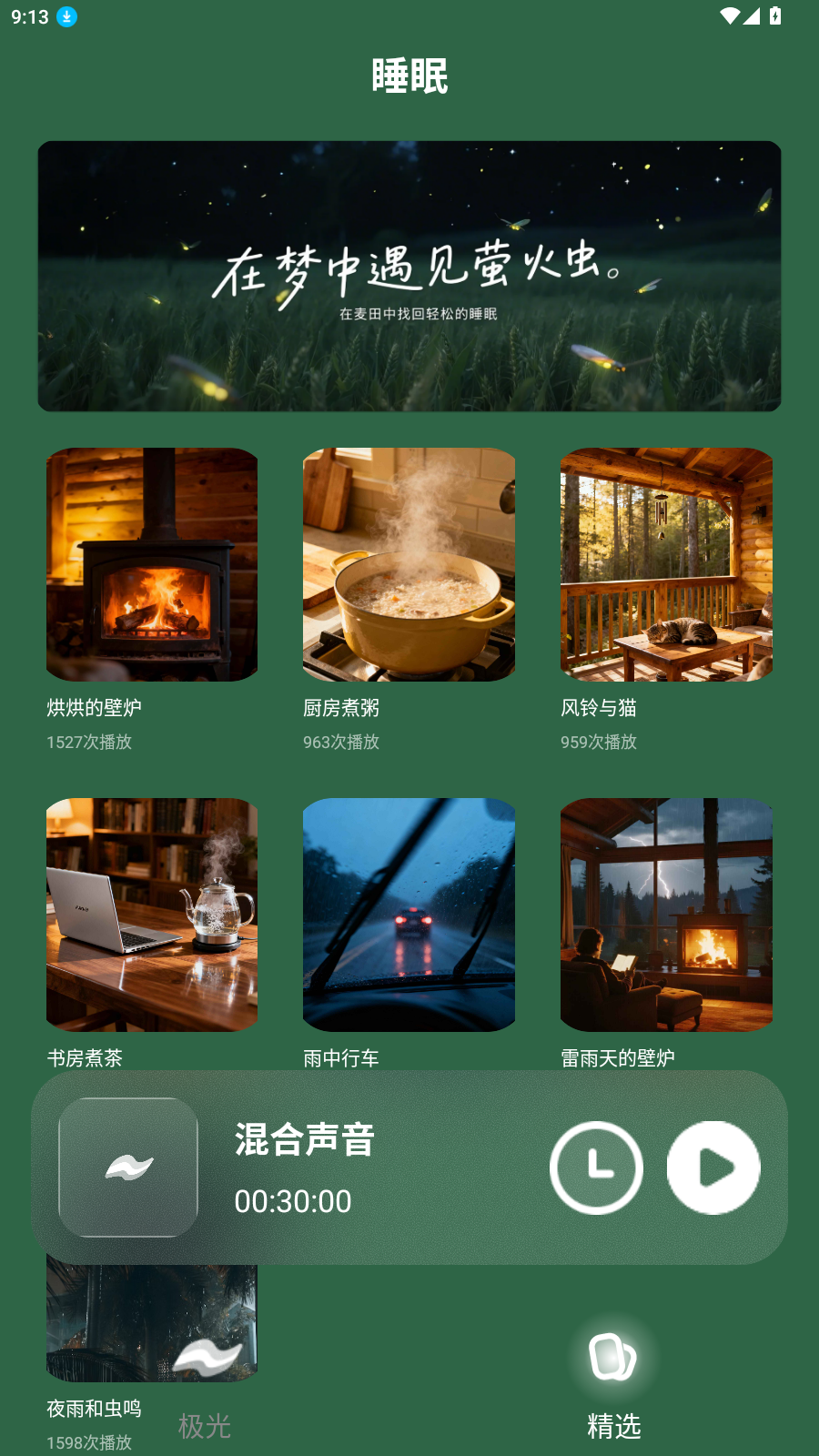Tap the download icon in the status bar
This screenshot has height=1456, width=819.
[66, 15]
